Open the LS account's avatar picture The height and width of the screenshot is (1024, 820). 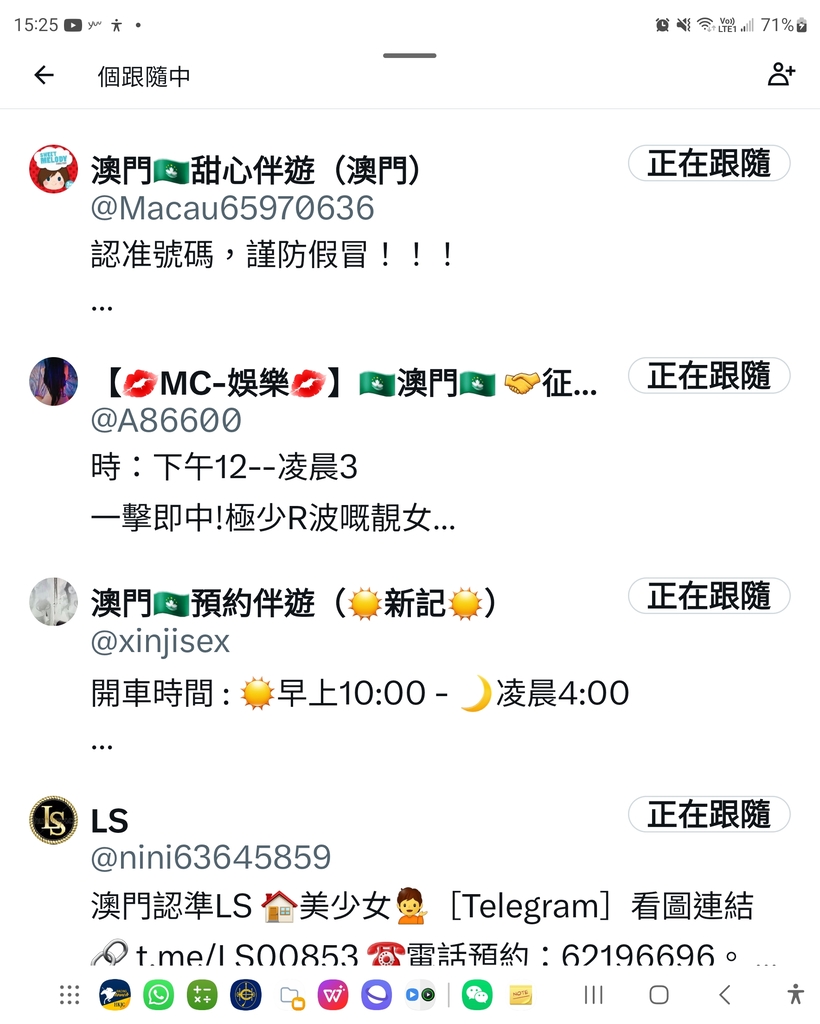click(x=53, y=819)
